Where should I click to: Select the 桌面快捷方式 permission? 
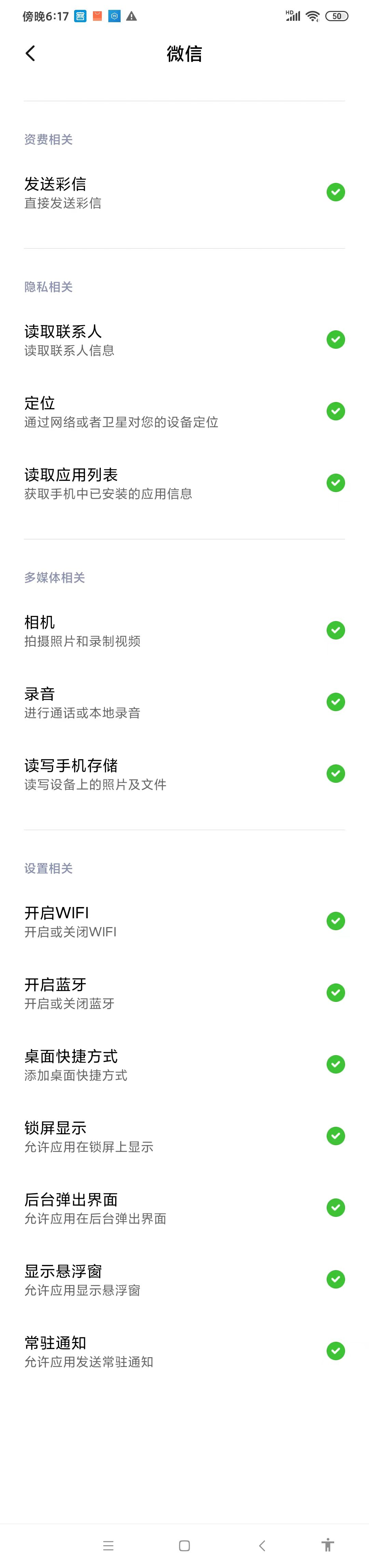184,1065
